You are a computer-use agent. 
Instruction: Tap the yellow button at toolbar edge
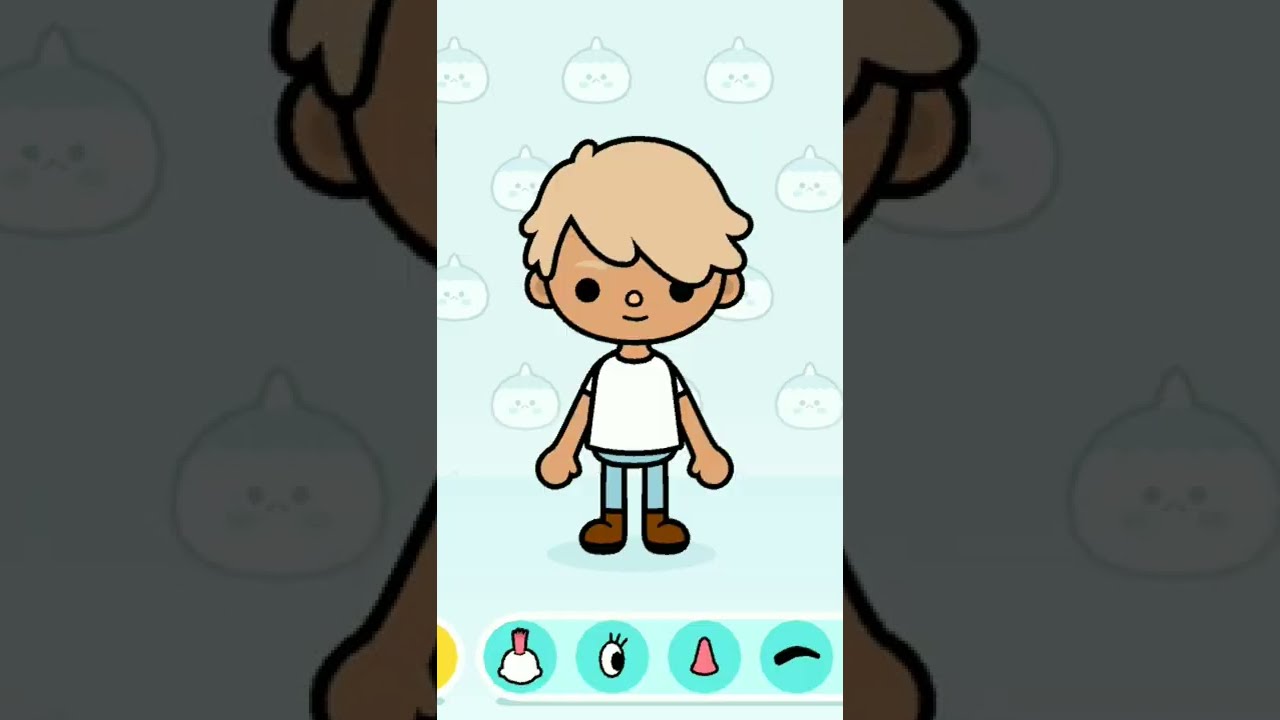[x=446, y=657]
